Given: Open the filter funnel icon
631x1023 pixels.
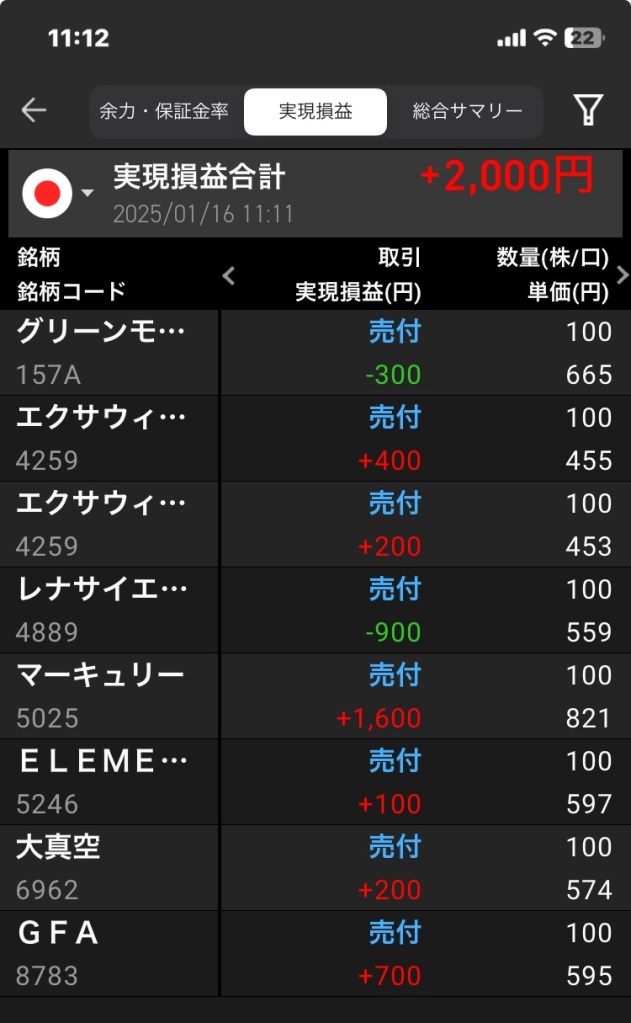Looking at the screenshot, I should [x=589, y=110].
